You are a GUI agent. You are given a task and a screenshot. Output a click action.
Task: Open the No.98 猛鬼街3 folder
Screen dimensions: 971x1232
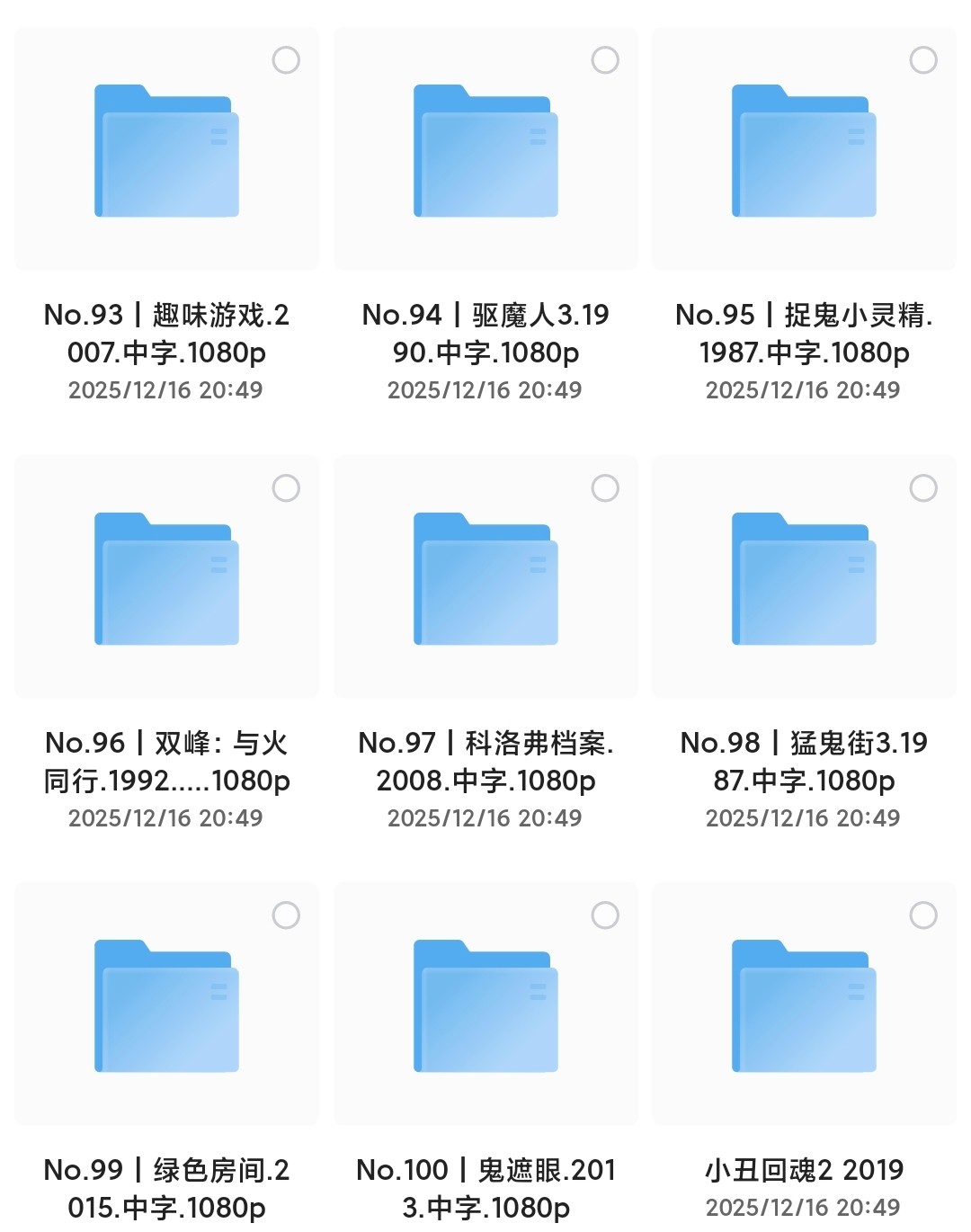[804, 579]
